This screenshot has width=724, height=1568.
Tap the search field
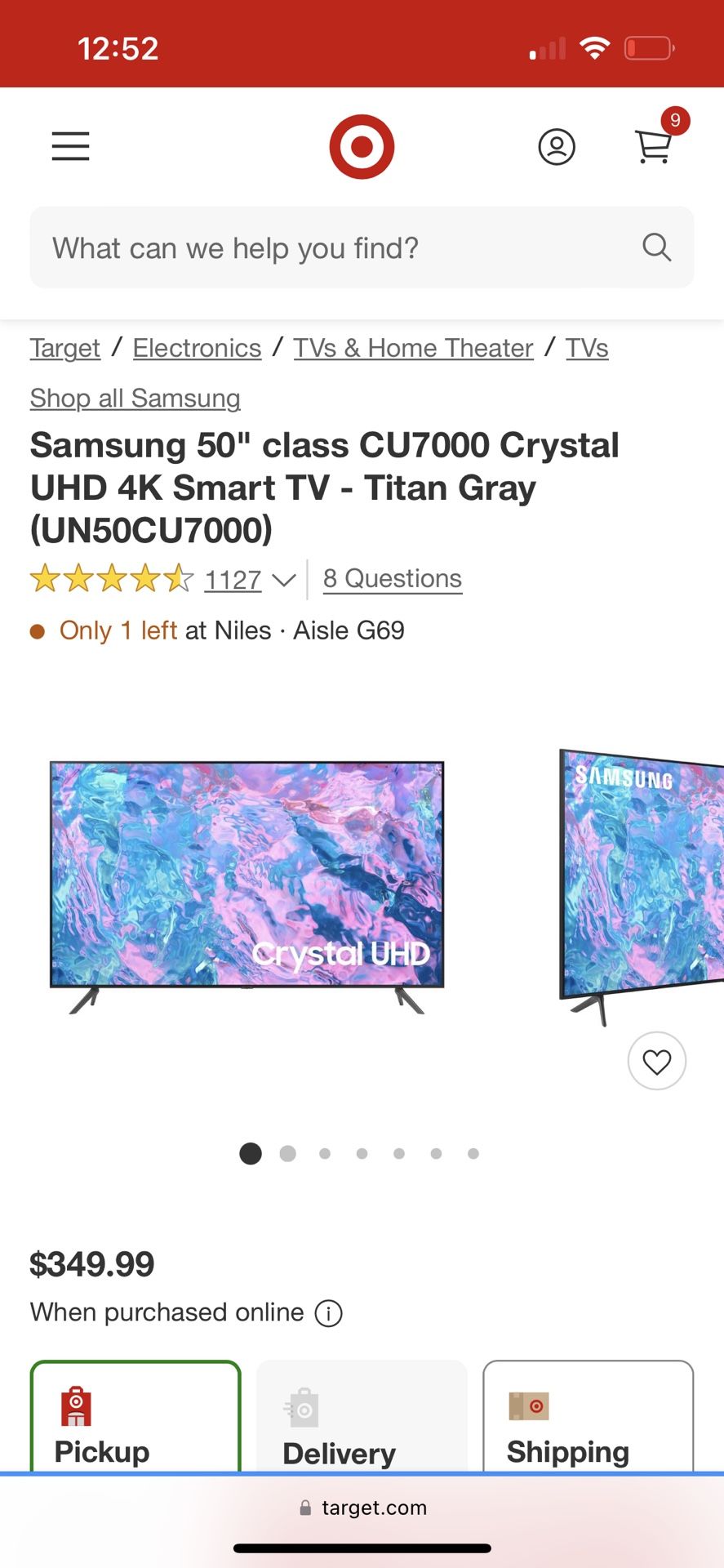(x=343, y=247)
